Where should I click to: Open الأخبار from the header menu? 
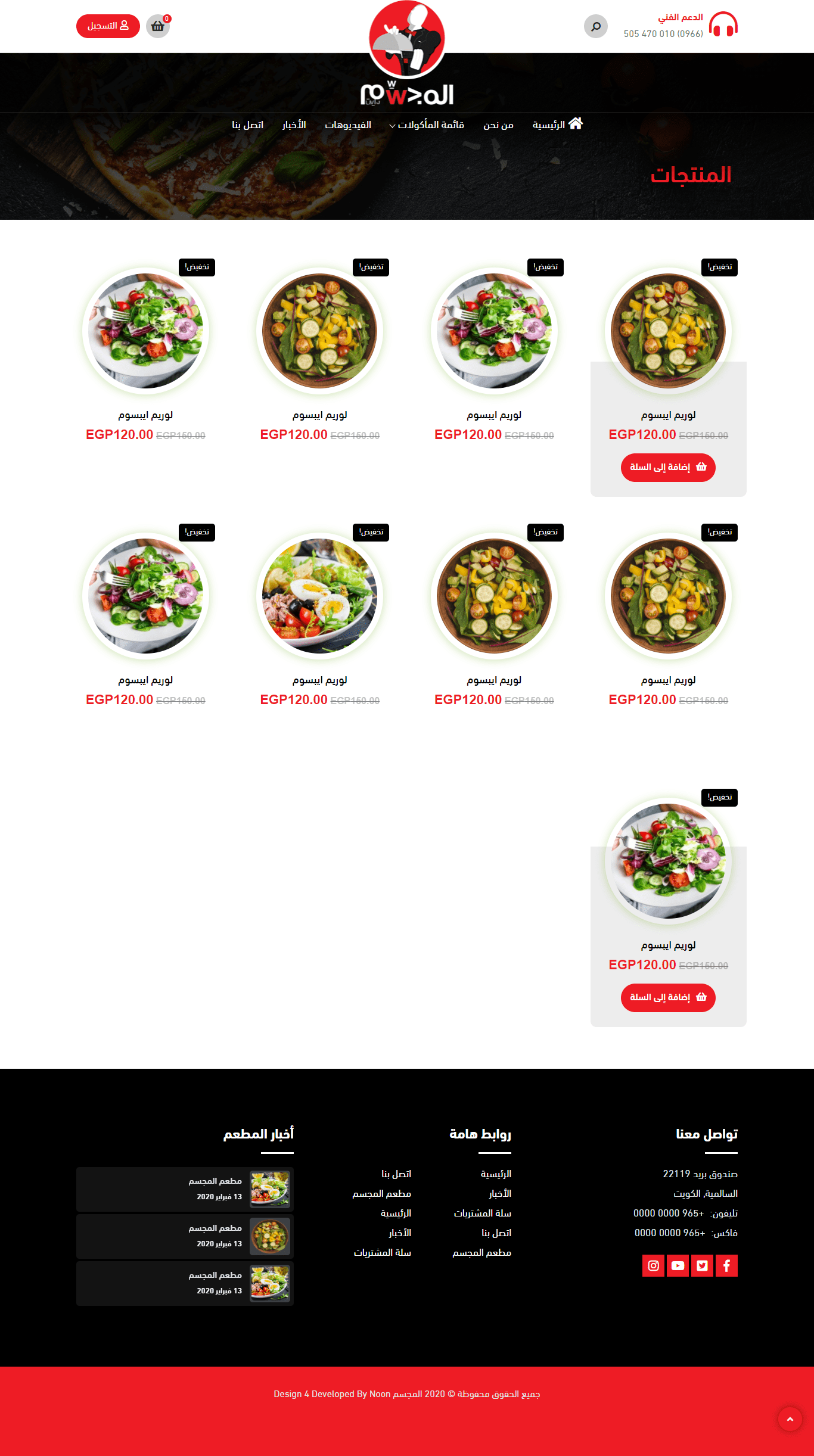(294, 125)
